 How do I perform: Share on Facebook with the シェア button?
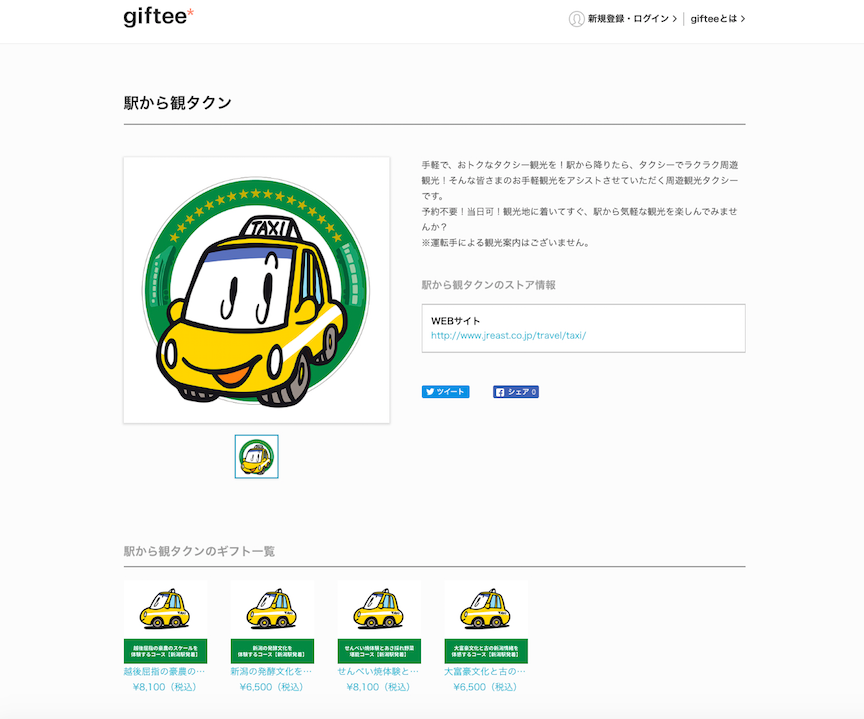[516, 392]
